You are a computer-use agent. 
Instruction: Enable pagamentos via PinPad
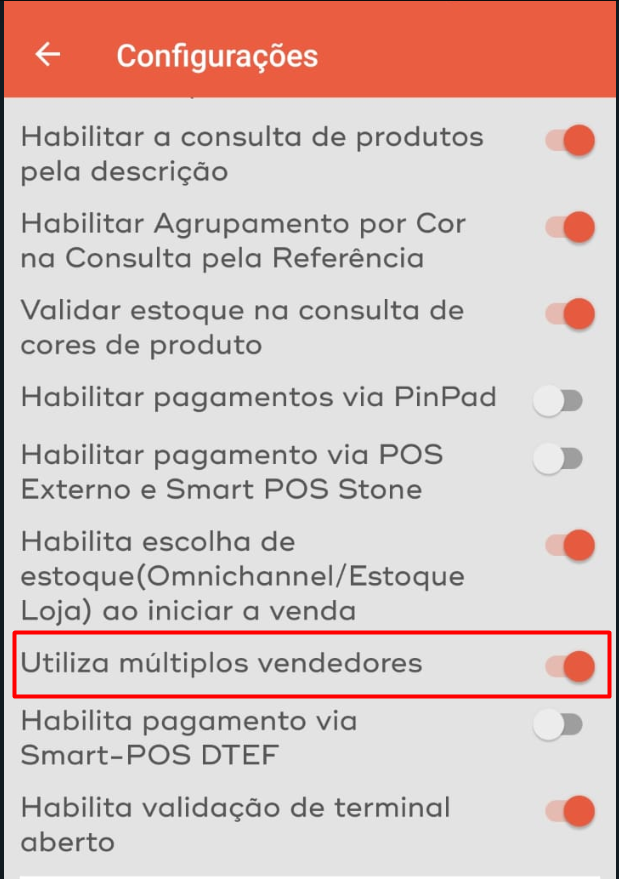557,401
